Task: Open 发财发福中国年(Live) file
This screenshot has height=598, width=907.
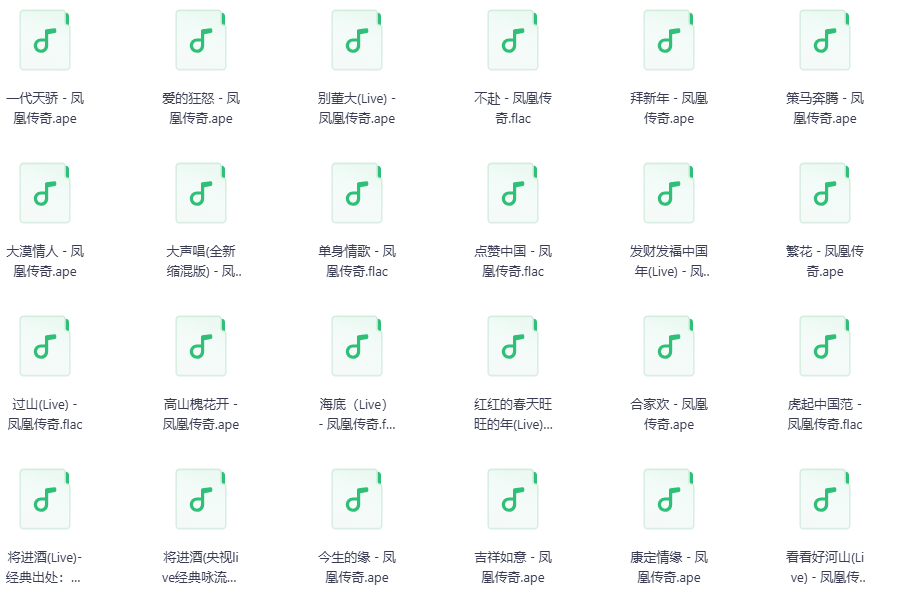Action: pos(669,194)
